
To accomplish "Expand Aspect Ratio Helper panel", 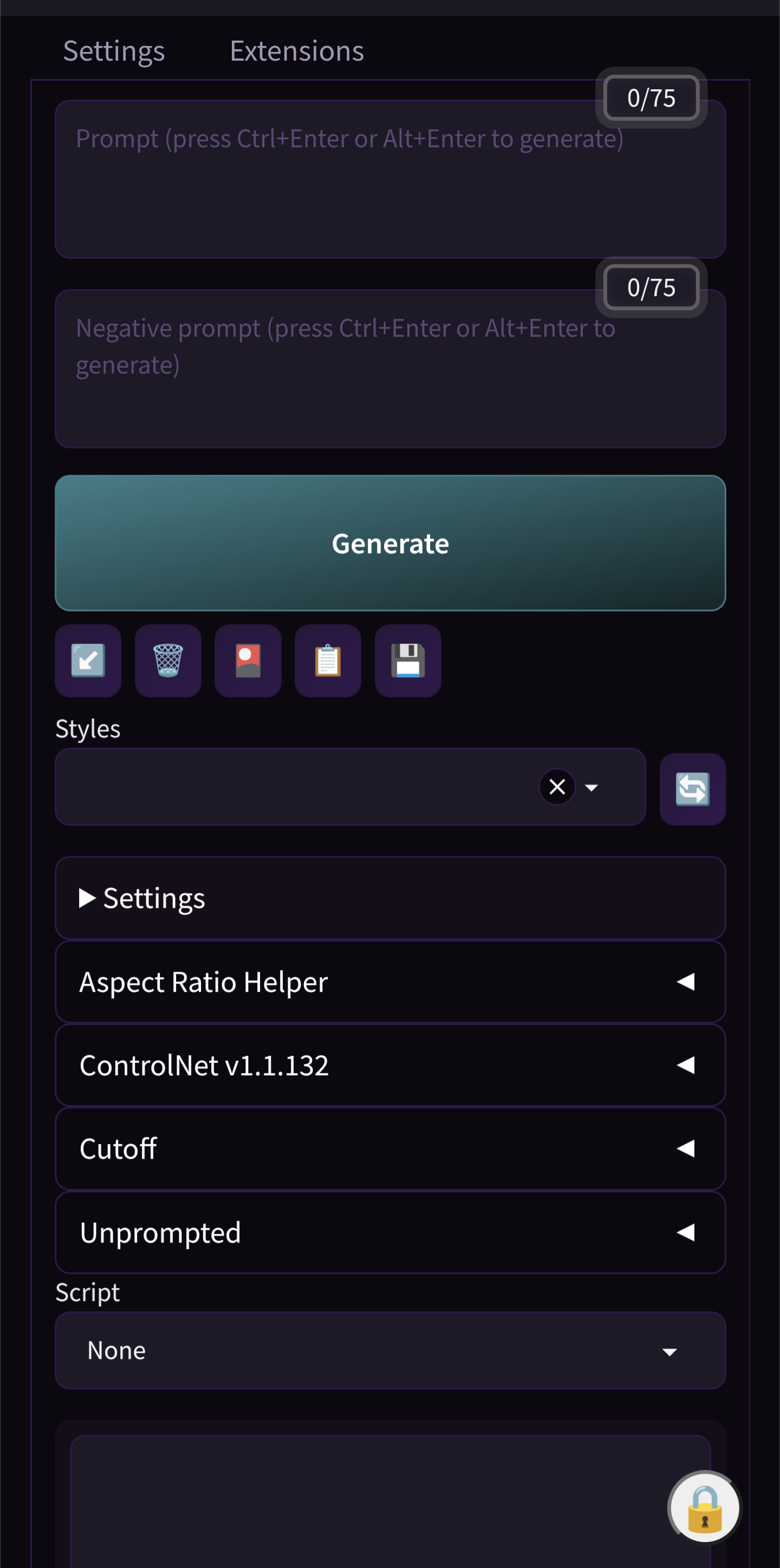I will tap(391, 982).
